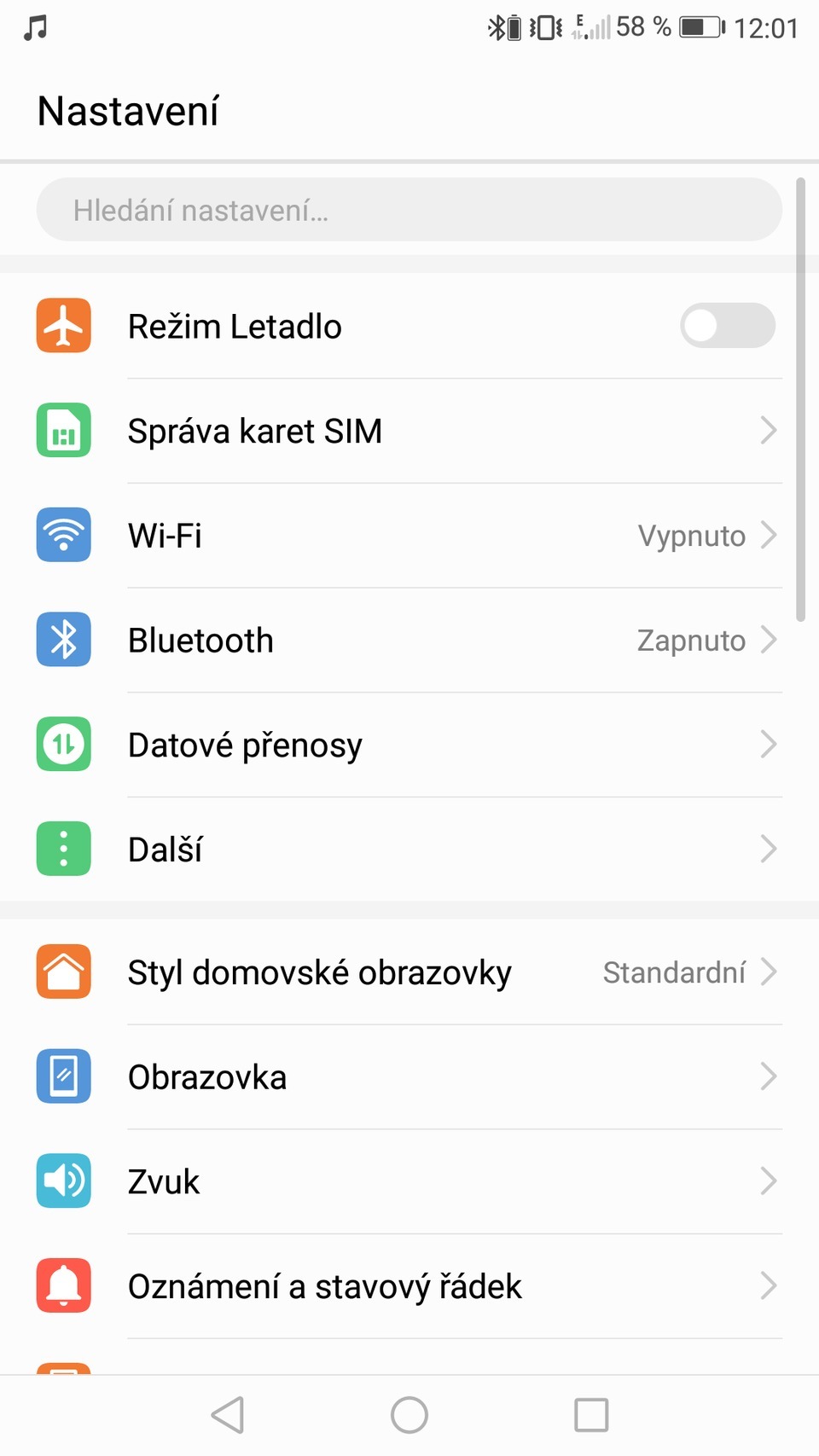The image size is (819, 1456).
Task: Select the Bluetooth icon
Action: (62, 640)
